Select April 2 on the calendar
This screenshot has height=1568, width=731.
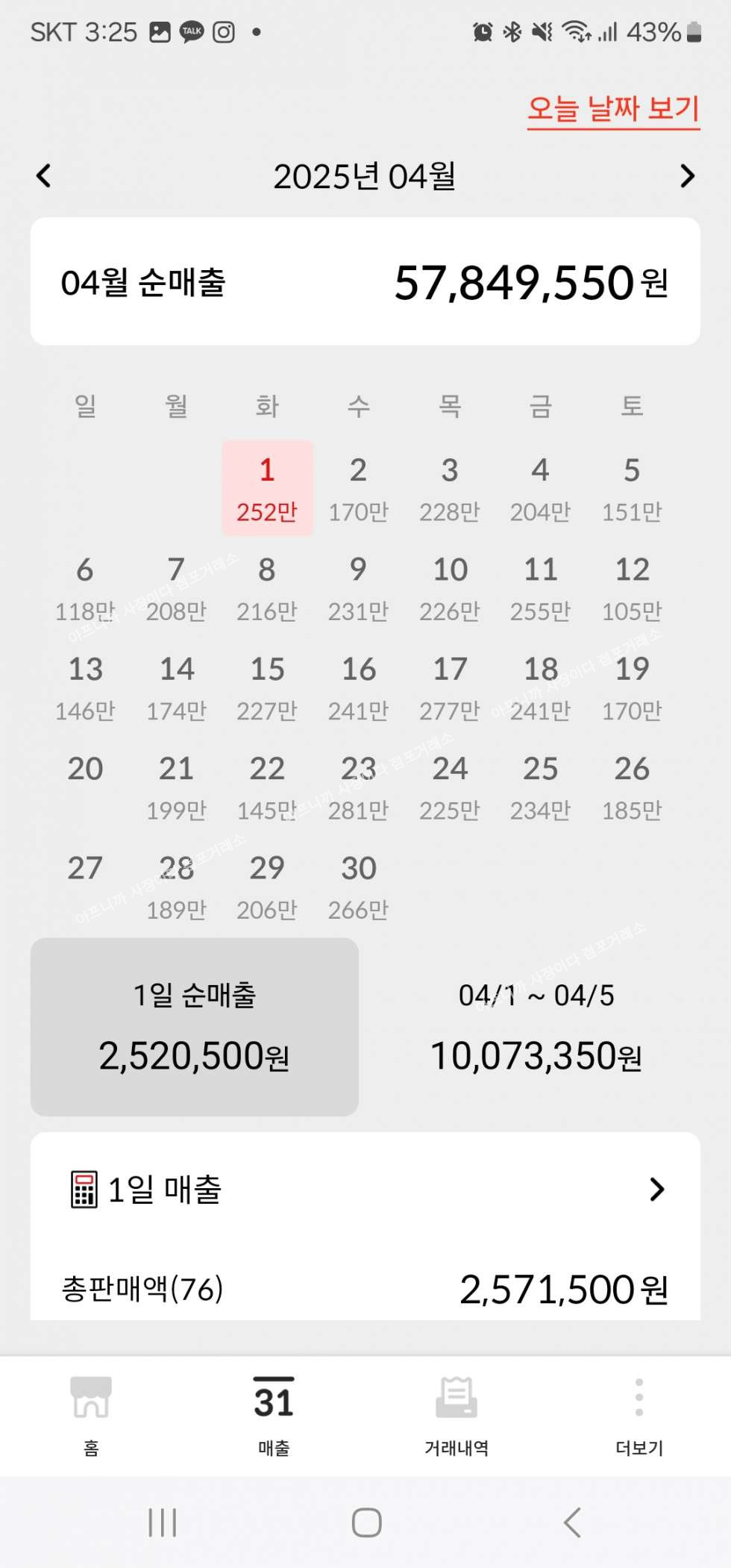pyautogui.click(x=358, y=489)
